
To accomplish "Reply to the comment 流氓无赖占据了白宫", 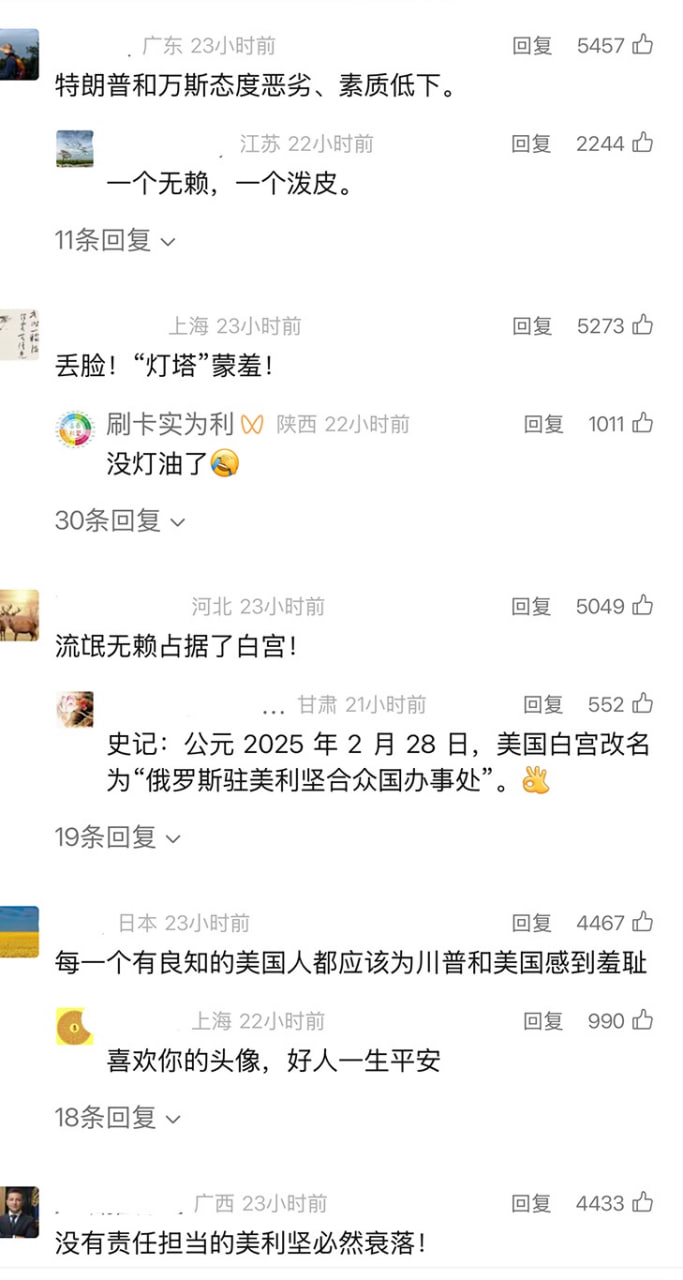I will click(531, 606).
